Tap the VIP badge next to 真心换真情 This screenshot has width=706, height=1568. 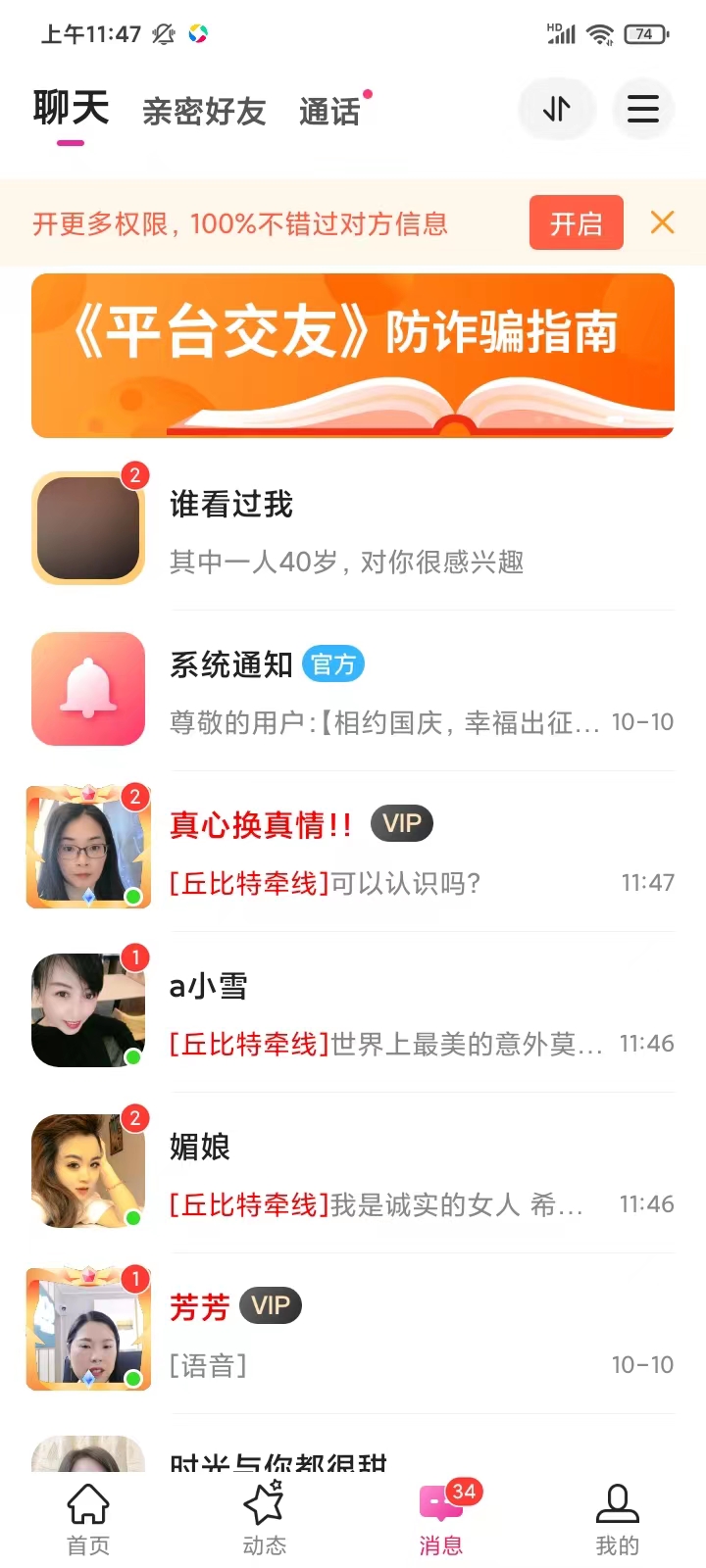403,822
